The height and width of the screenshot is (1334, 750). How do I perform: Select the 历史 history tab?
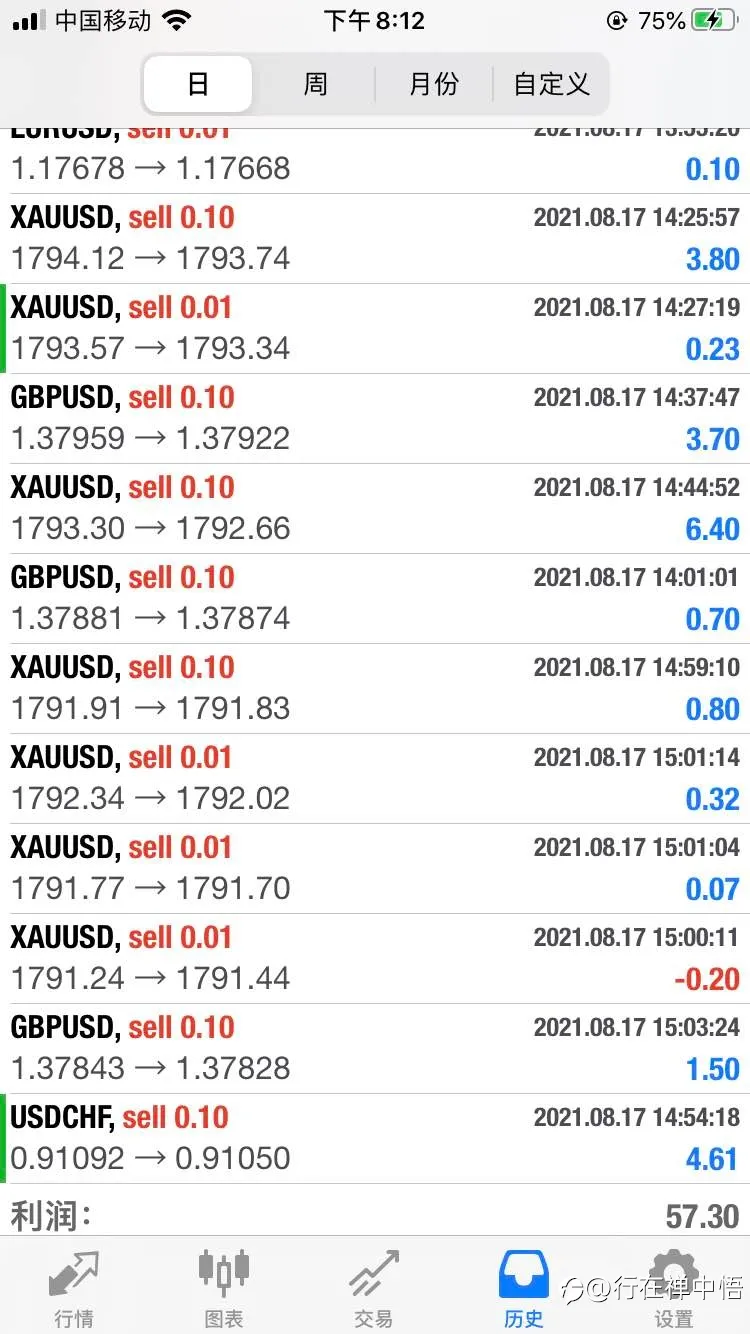pos(524,1287)
